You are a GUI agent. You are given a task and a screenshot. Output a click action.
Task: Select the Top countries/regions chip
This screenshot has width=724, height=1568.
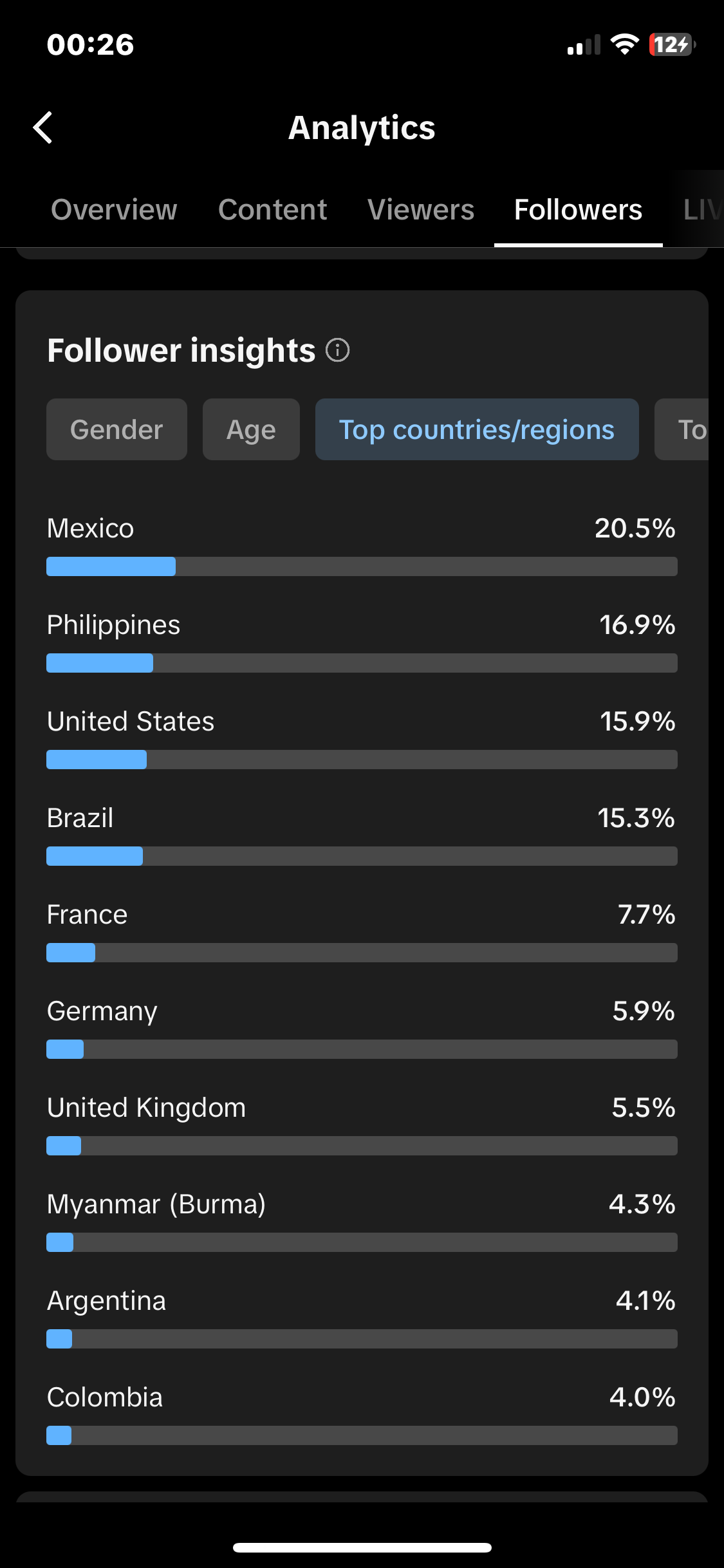(x=477, y=429)
